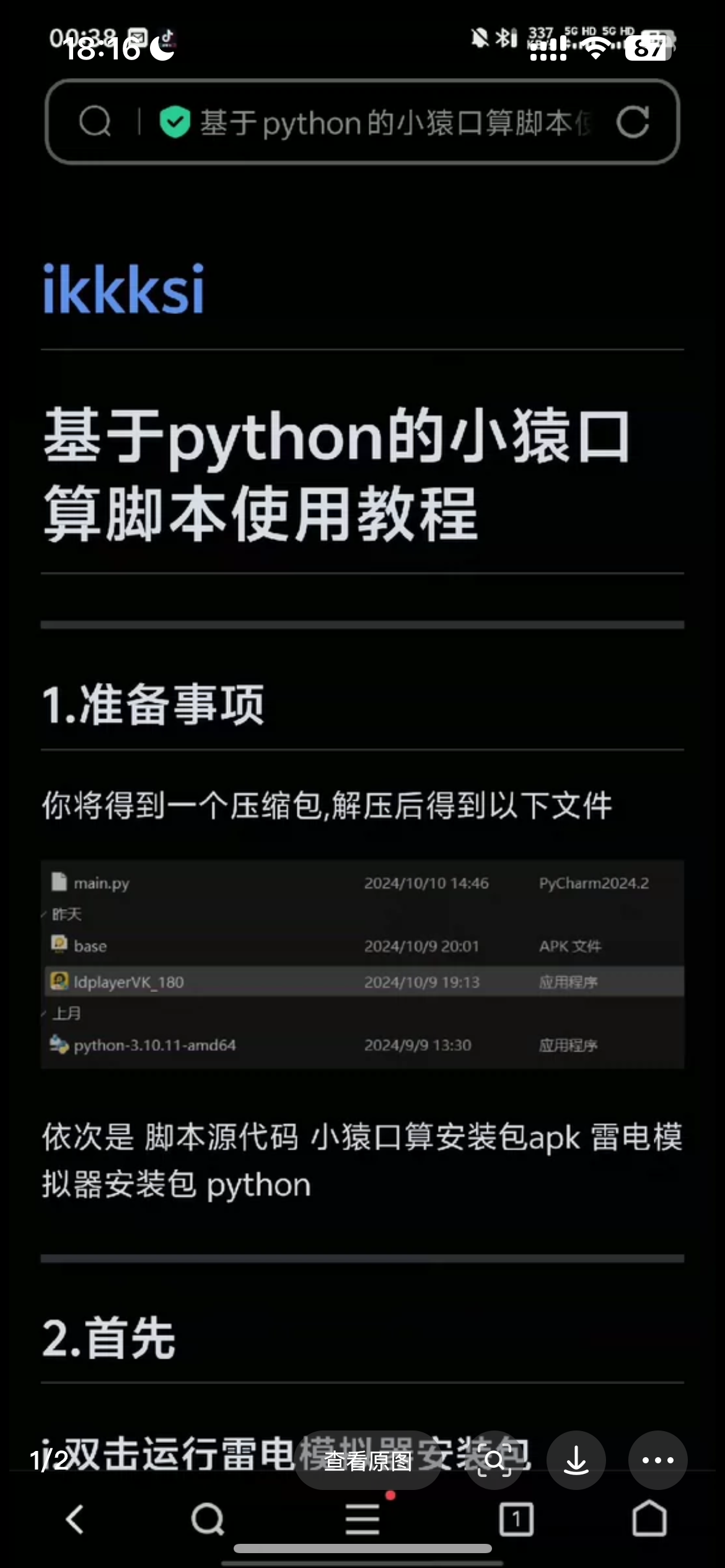
Task: Download this image
Action: (576, 1461)
